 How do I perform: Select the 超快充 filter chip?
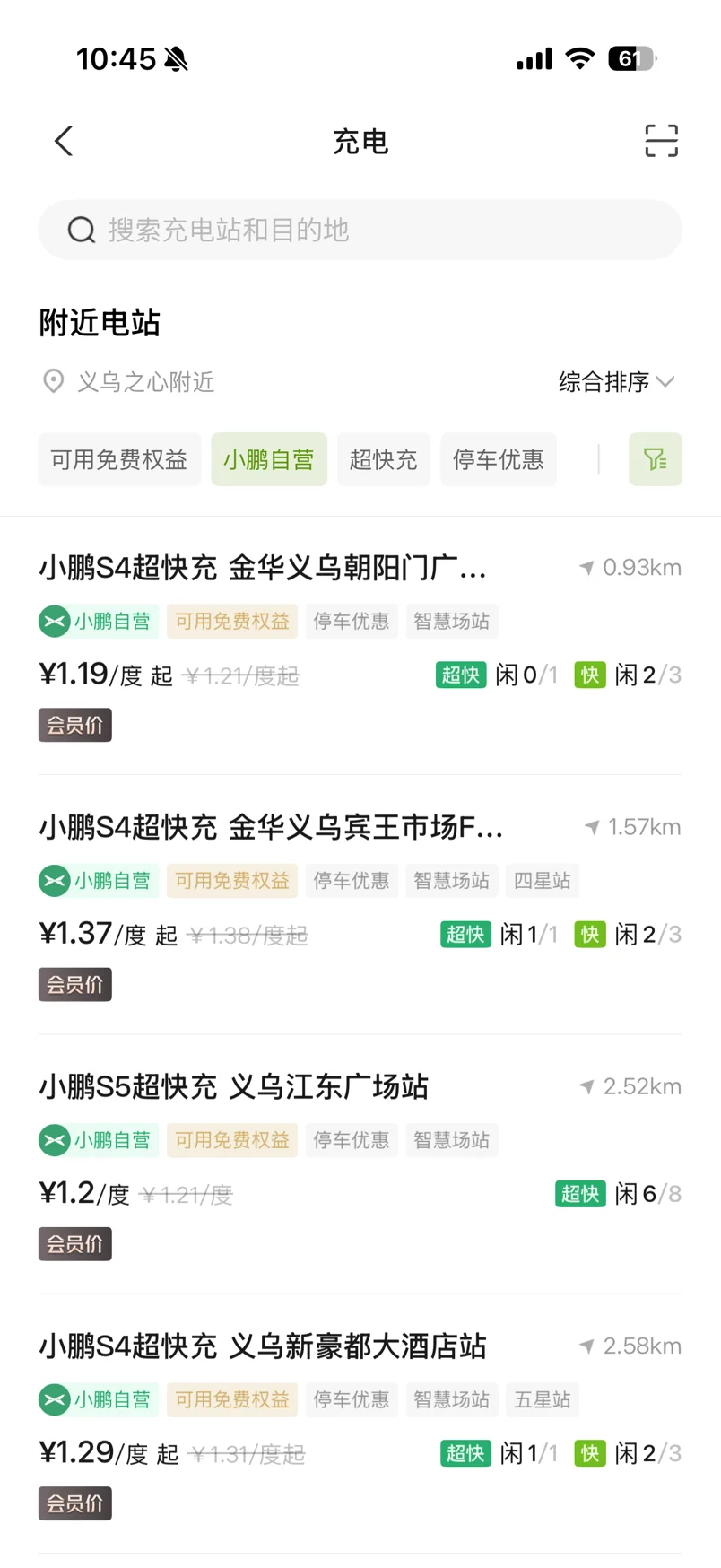point(384,459)
